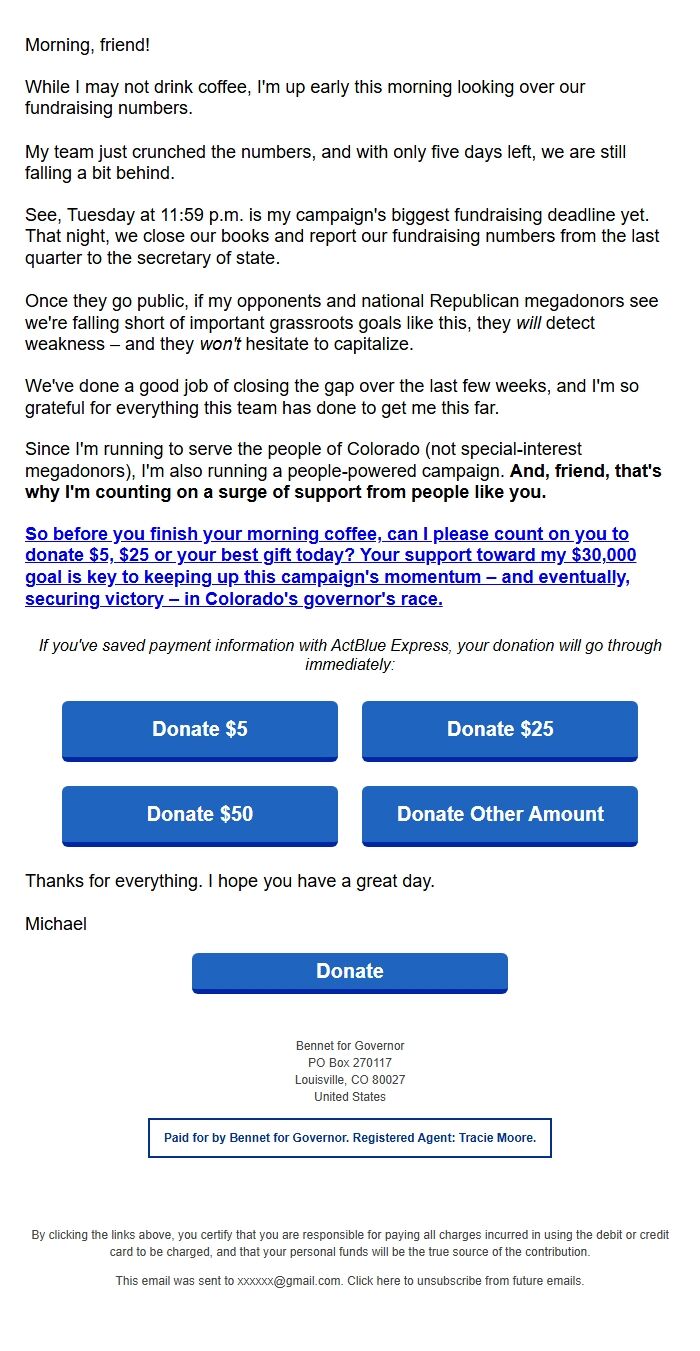Select the Donate $50 button
The height and width of the screenshot is (1351, 700).
tap(200, 816)
